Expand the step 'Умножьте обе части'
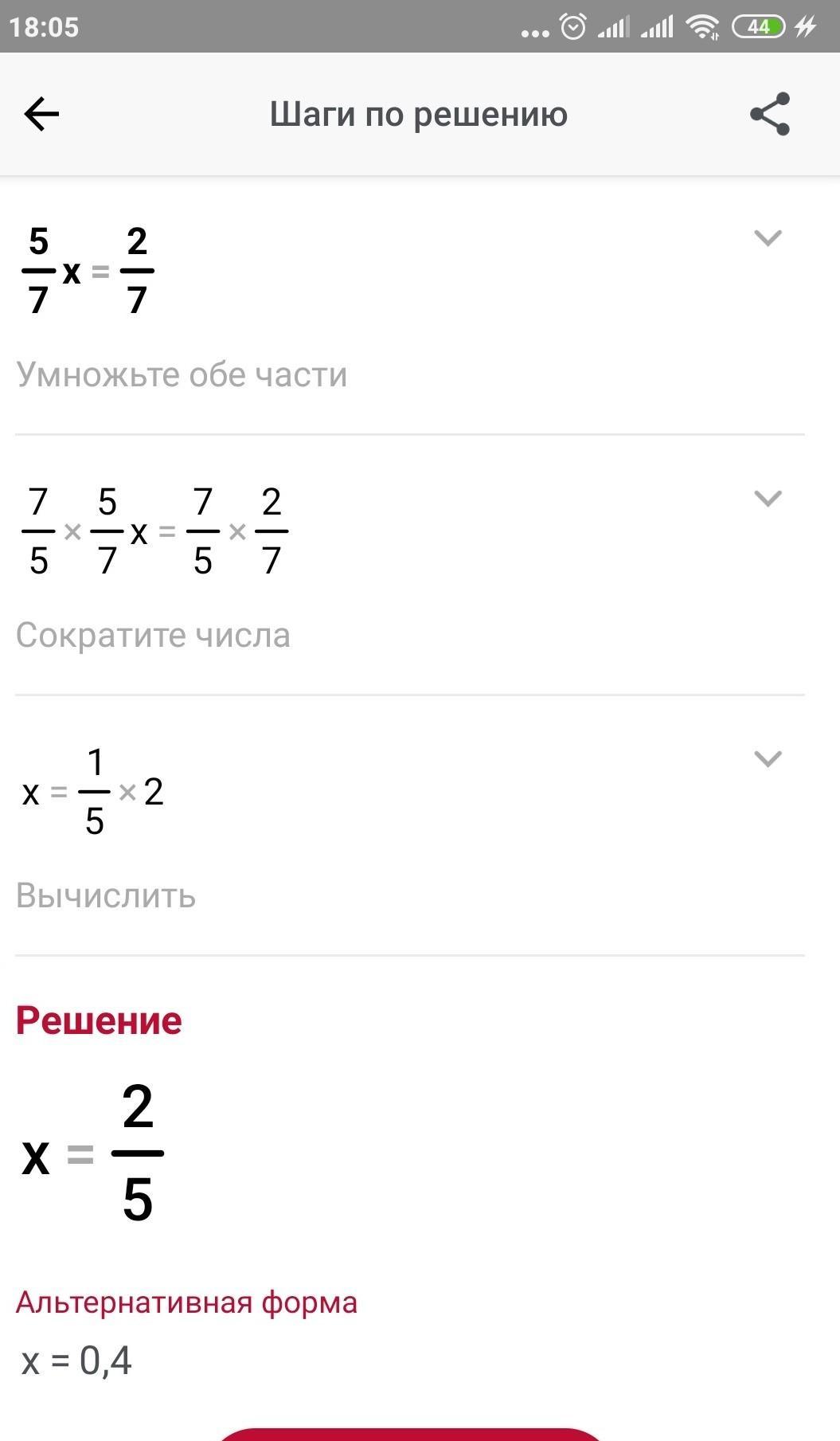This screenshot has height=1441, width=840. pos(768,237)
